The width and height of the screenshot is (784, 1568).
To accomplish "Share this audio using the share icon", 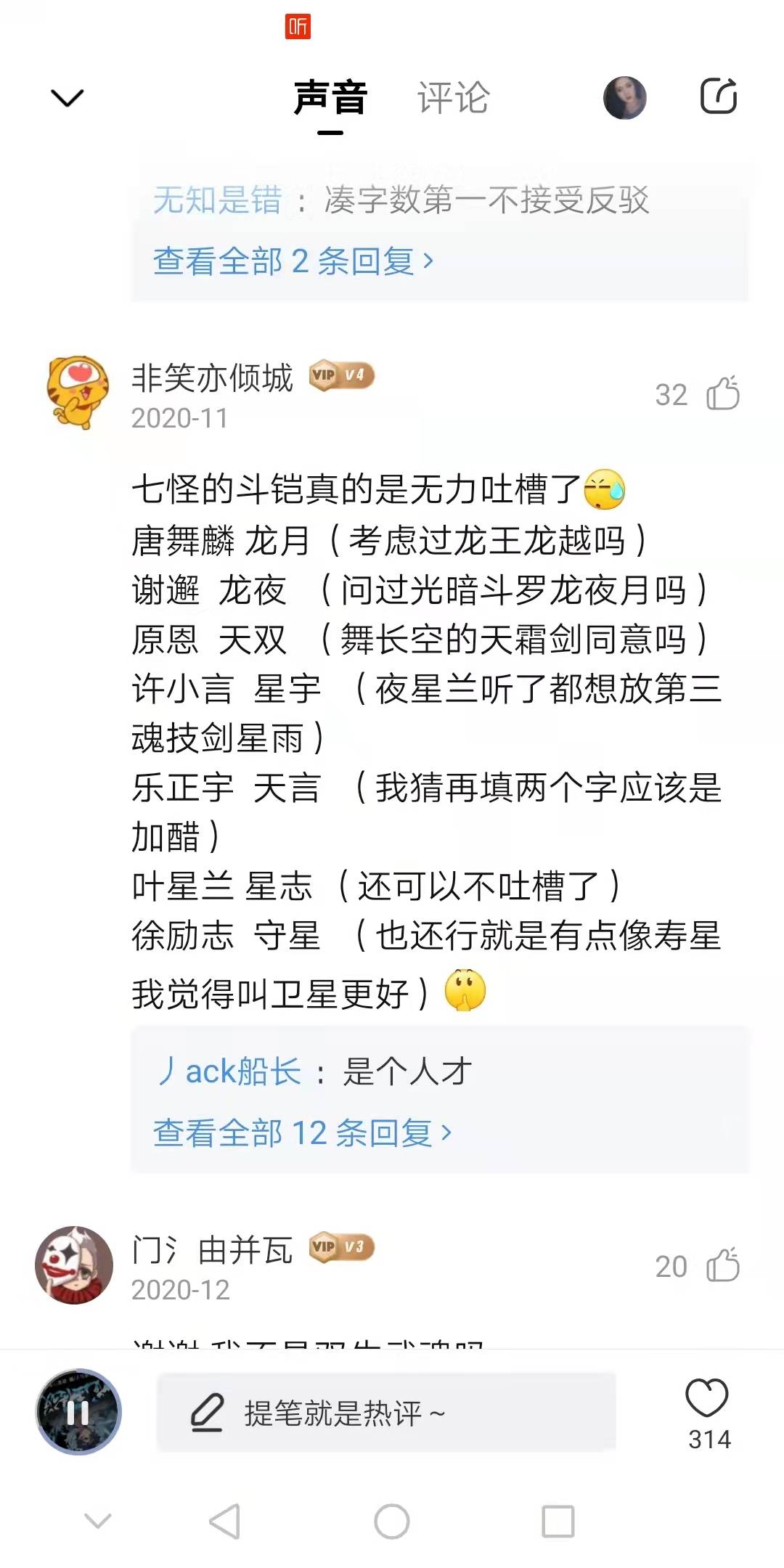I will tap(719, 96).
